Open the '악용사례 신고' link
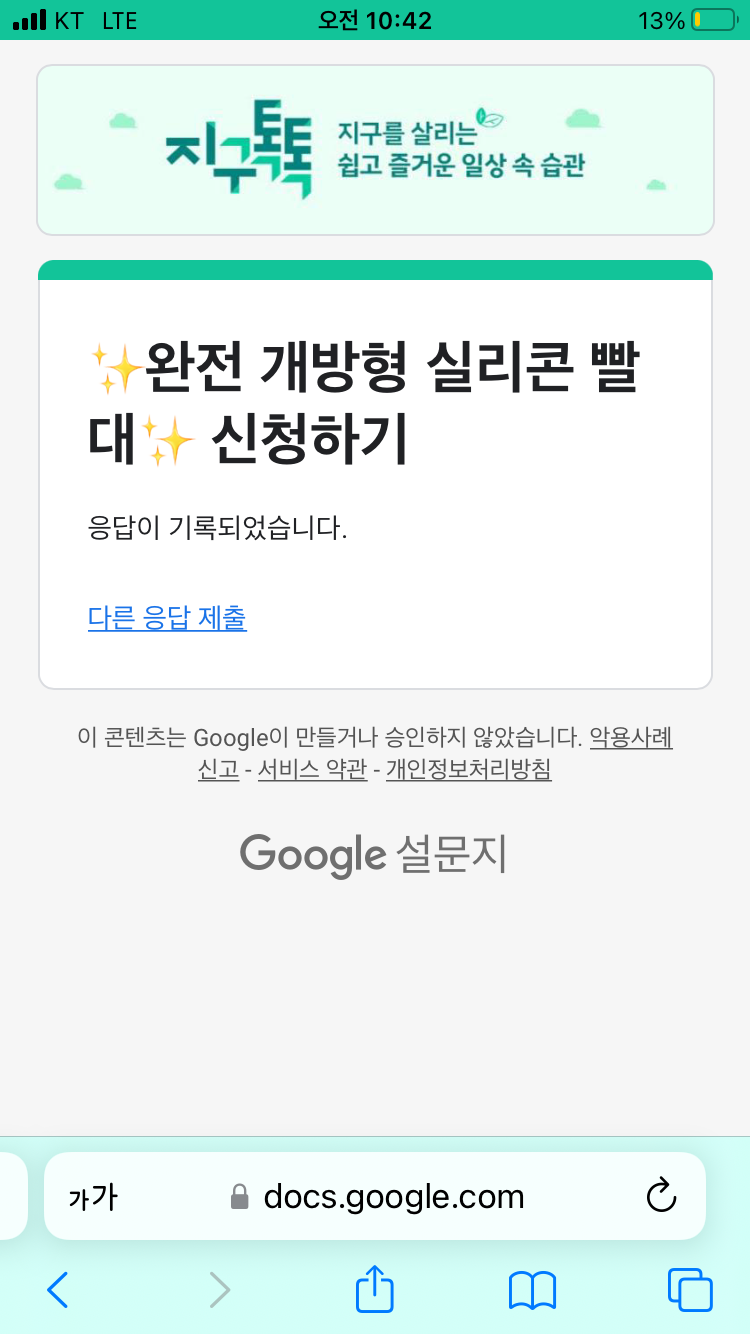Image resolution: width=750 pixels, height=1334 pixels. 630,738
